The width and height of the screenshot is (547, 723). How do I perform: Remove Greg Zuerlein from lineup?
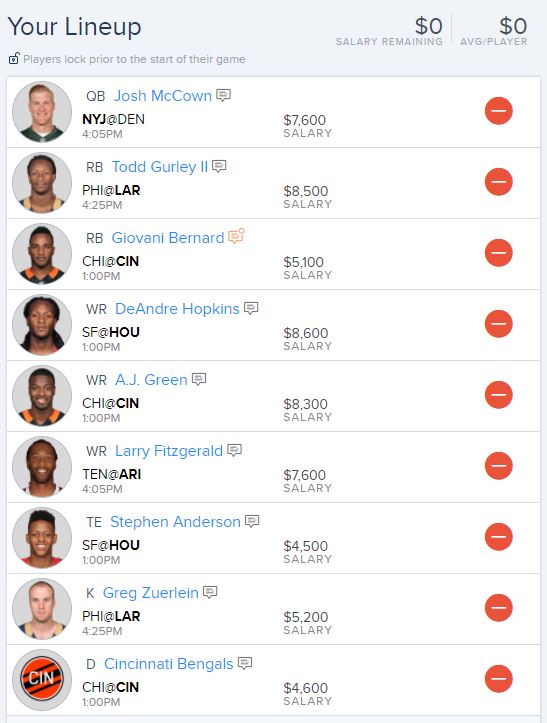pos(499,608)
